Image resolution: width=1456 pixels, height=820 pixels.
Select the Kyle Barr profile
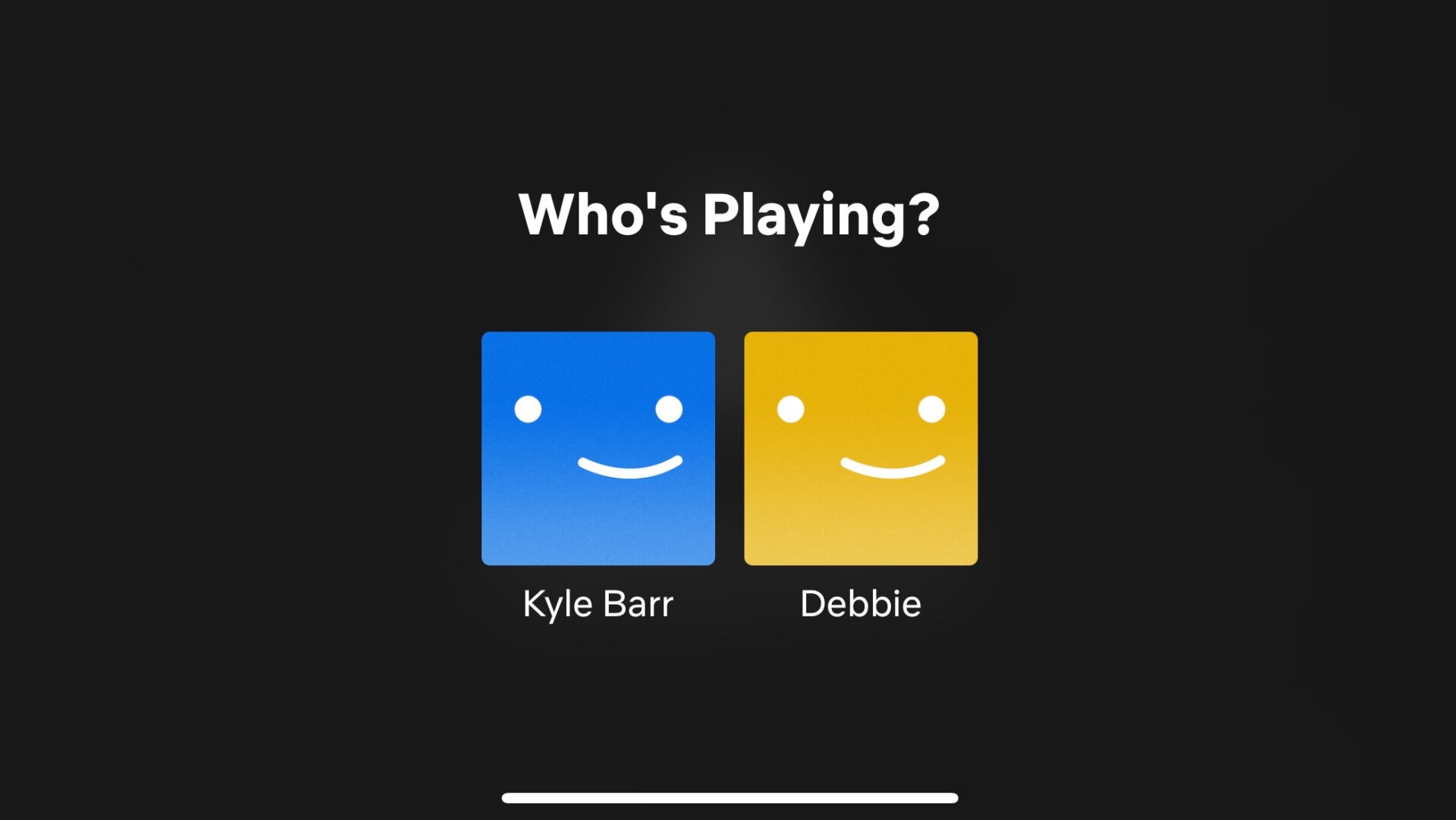598,448
